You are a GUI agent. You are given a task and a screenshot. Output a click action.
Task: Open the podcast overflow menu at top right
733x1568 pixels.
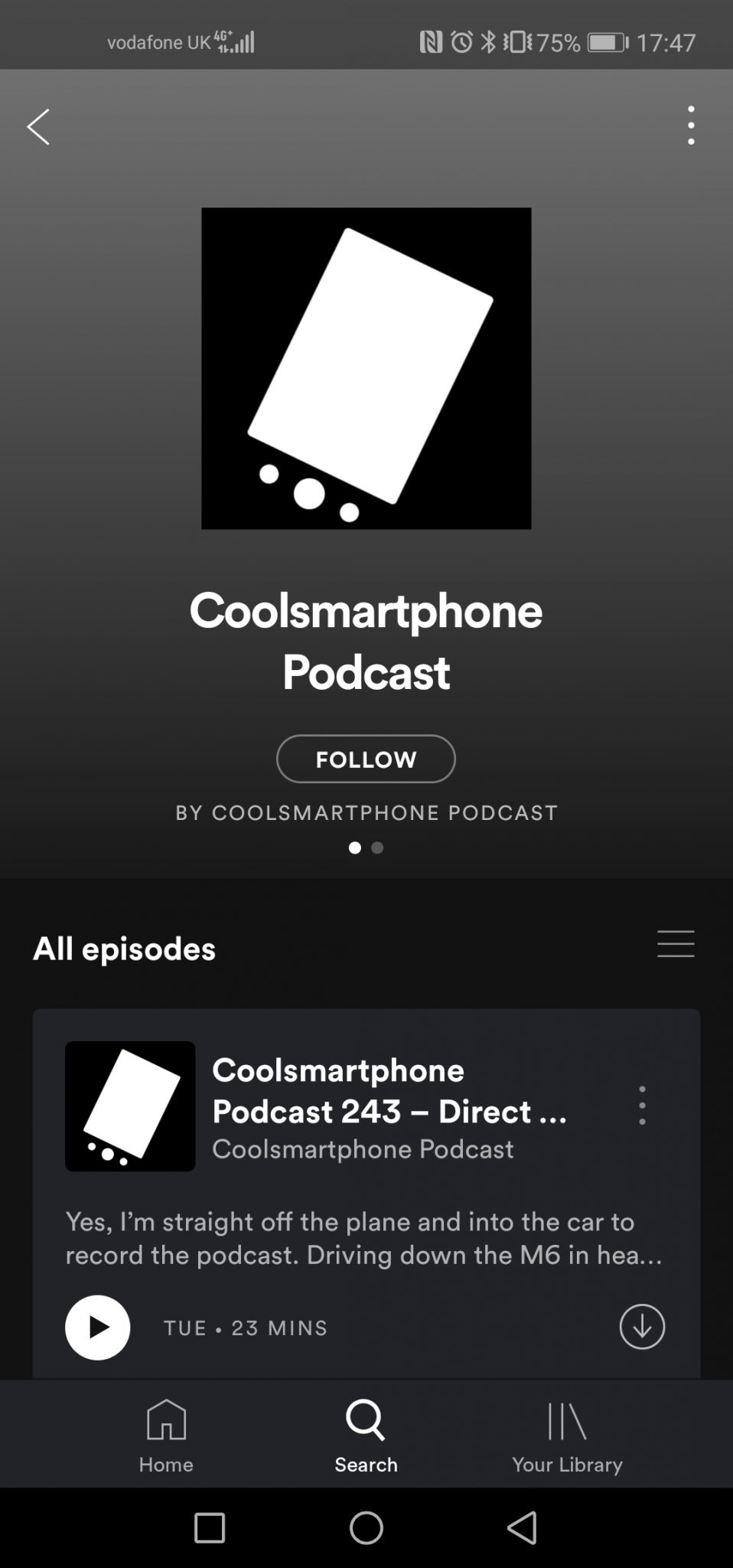pos(691,125)
